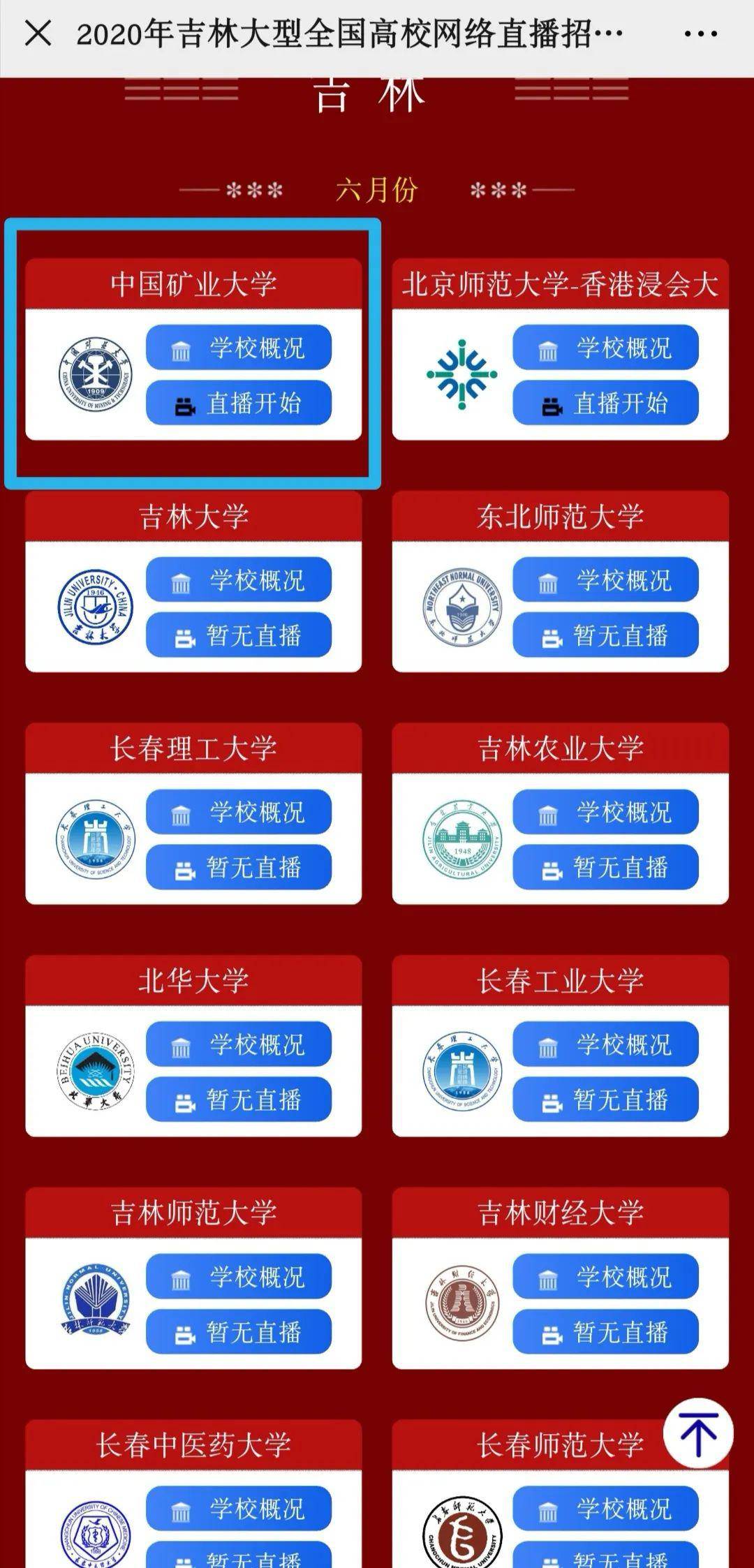View 学校概况 for 吉林农业大学
The height and width of the screenshot is (1568, 754).
pos(605,812)
